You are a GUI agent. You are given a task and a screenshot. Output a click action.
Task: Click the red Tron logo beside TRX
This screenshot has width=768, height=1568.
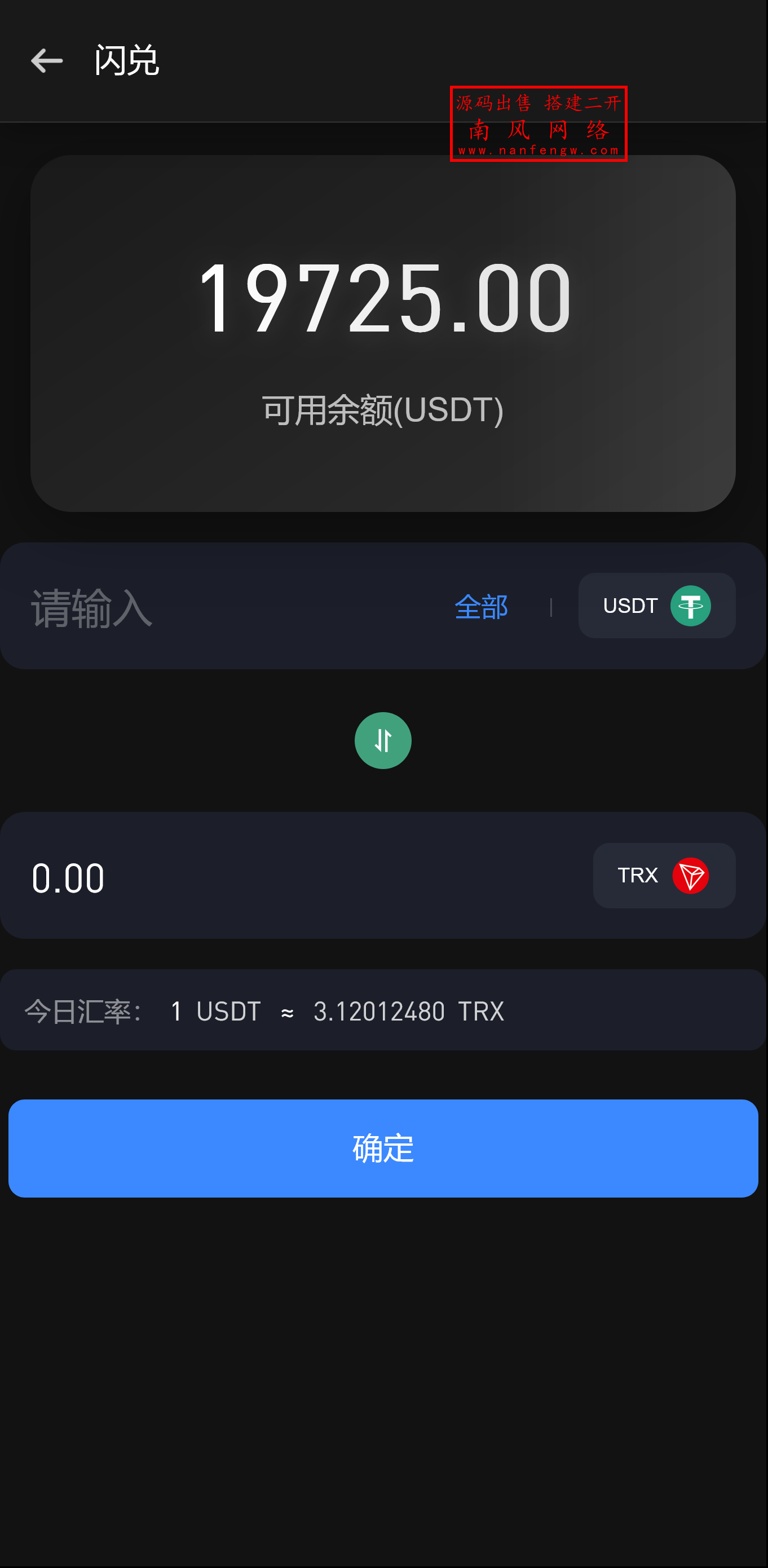click(692, 875)
